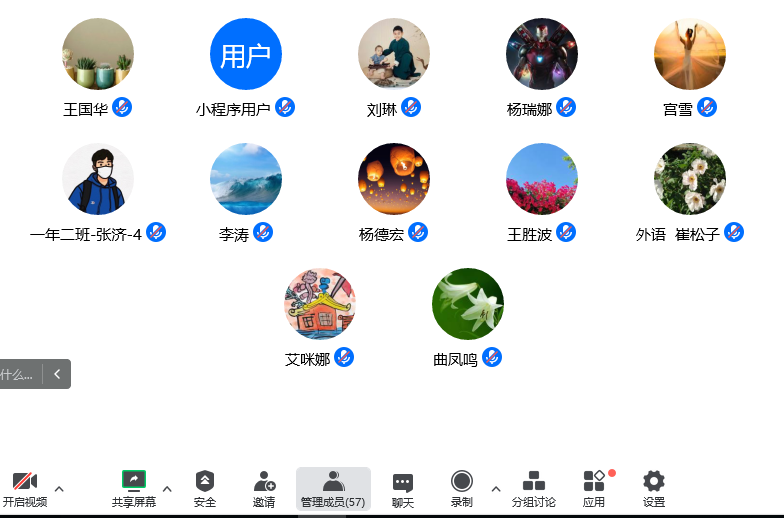Screen dimensions: 784x518
Task: Tap 邀请 to invite participants
Action: [264, 487]
